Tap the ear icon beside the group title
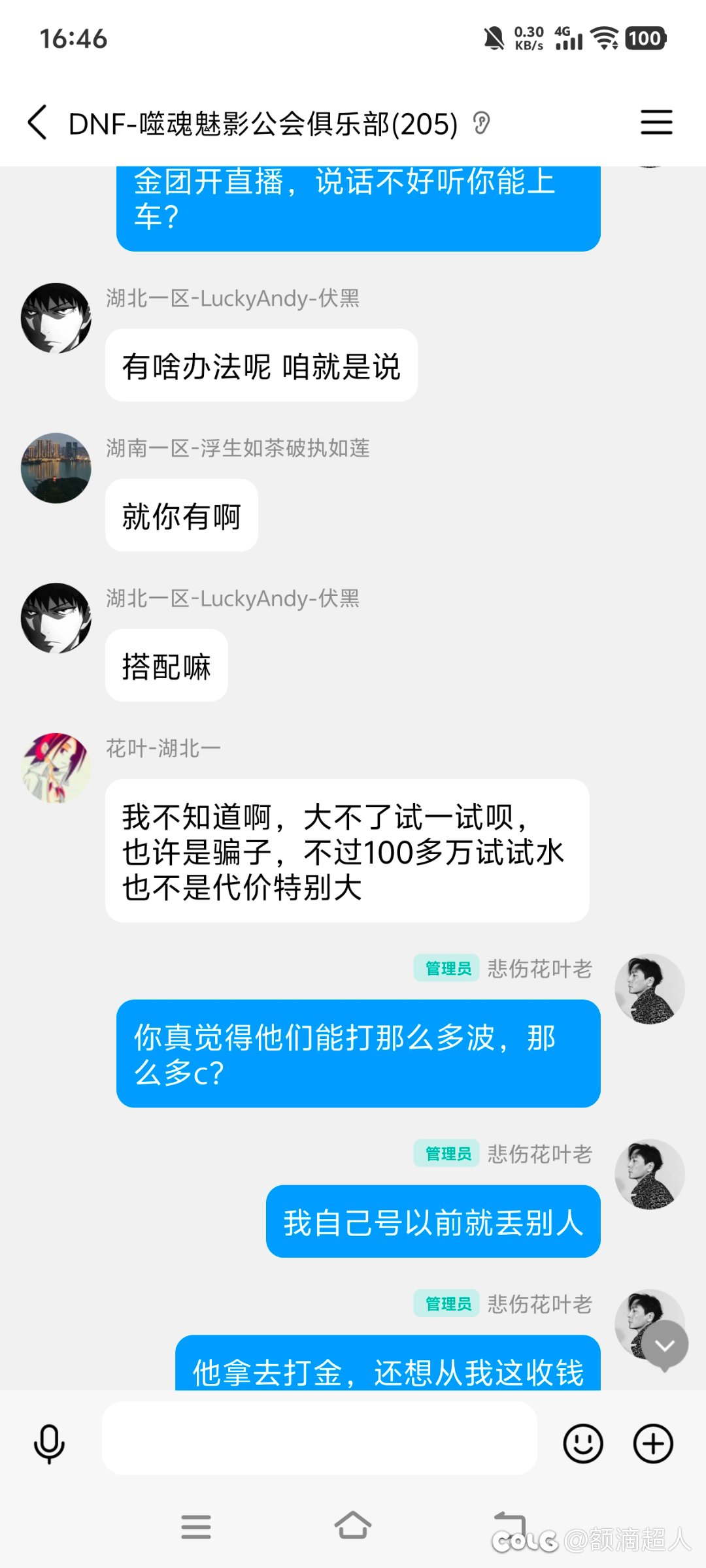Screen dimensions: 706x1568 482,123
